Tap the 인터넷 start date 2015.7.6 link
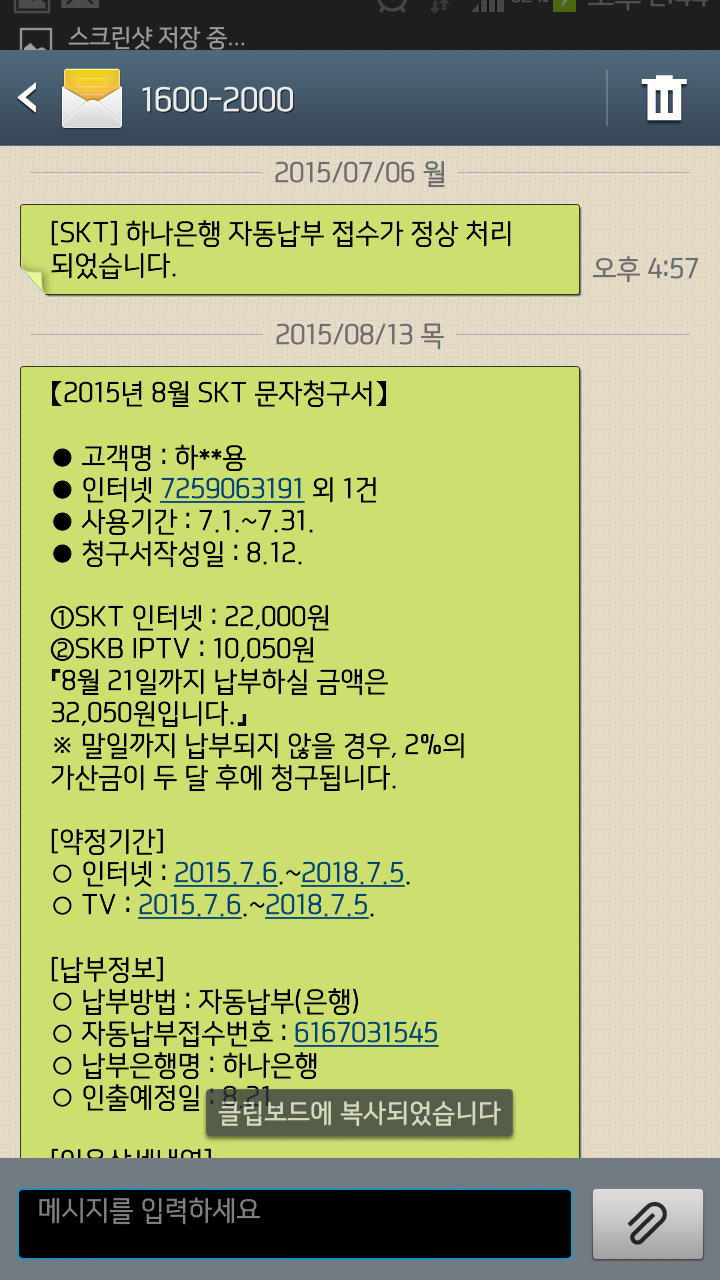 [225, 873]
